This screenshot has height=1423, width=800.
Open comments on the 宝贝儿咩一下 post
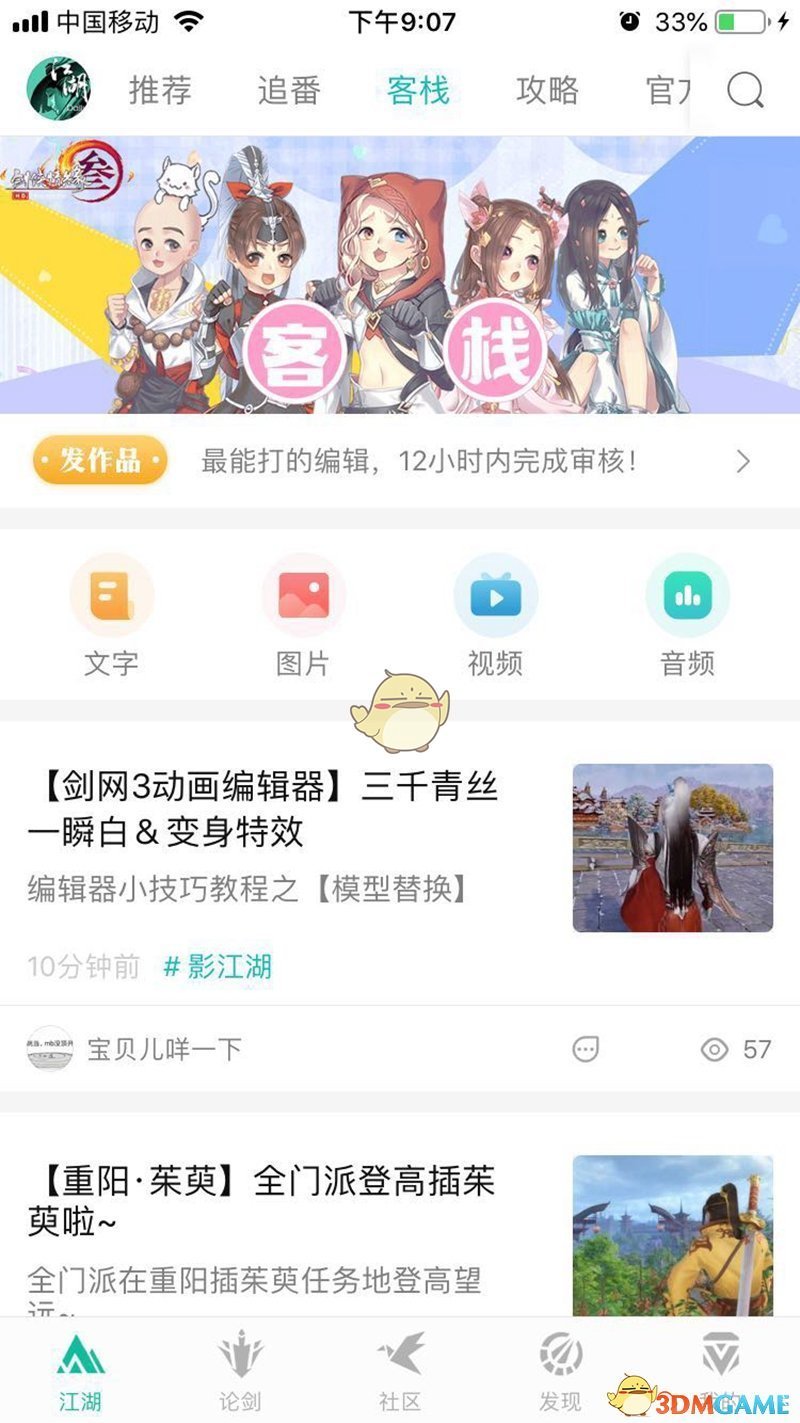(586, 1049)
